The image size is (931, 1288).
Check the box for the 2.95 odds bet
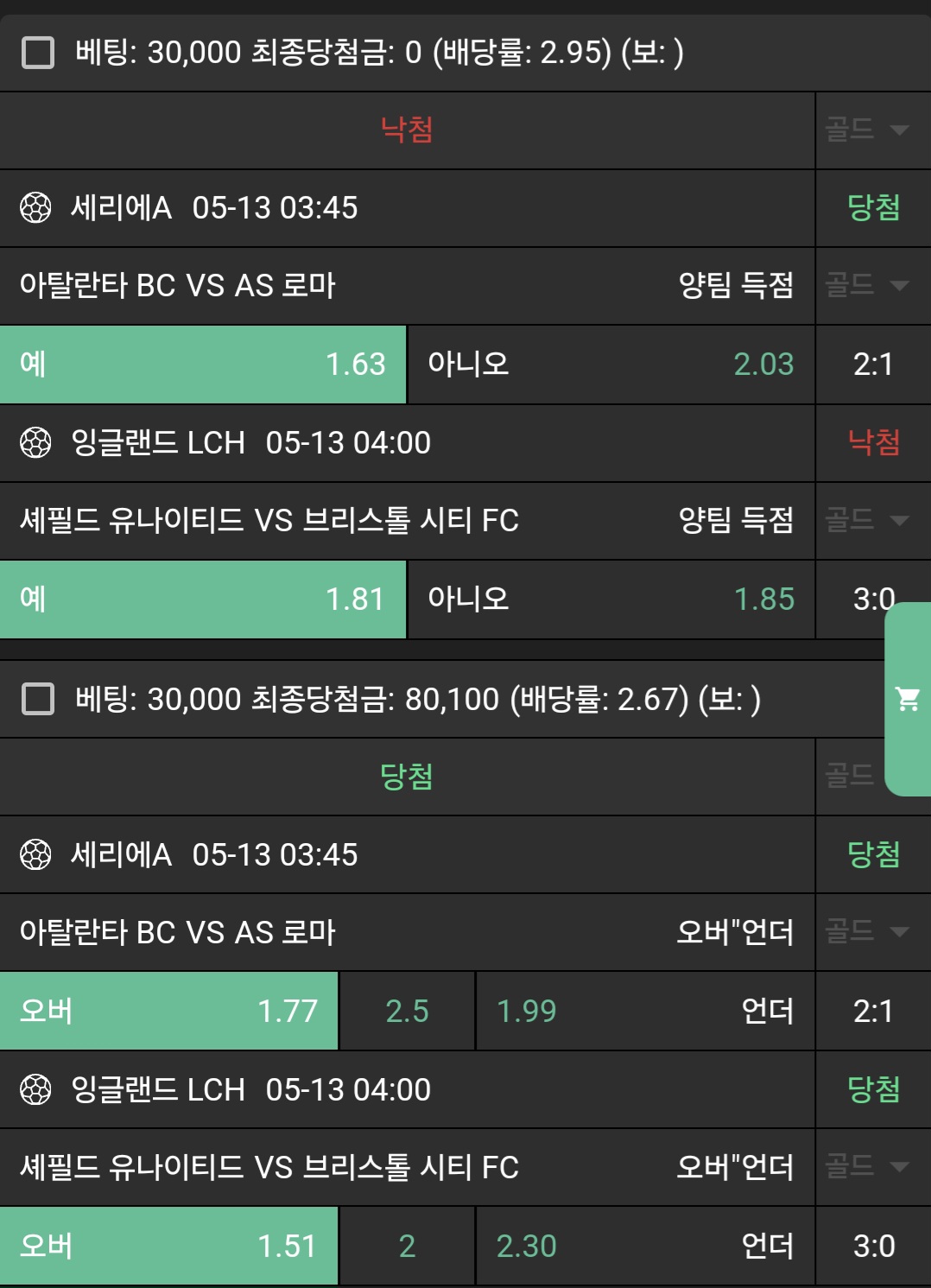click(x=38, y=53)
